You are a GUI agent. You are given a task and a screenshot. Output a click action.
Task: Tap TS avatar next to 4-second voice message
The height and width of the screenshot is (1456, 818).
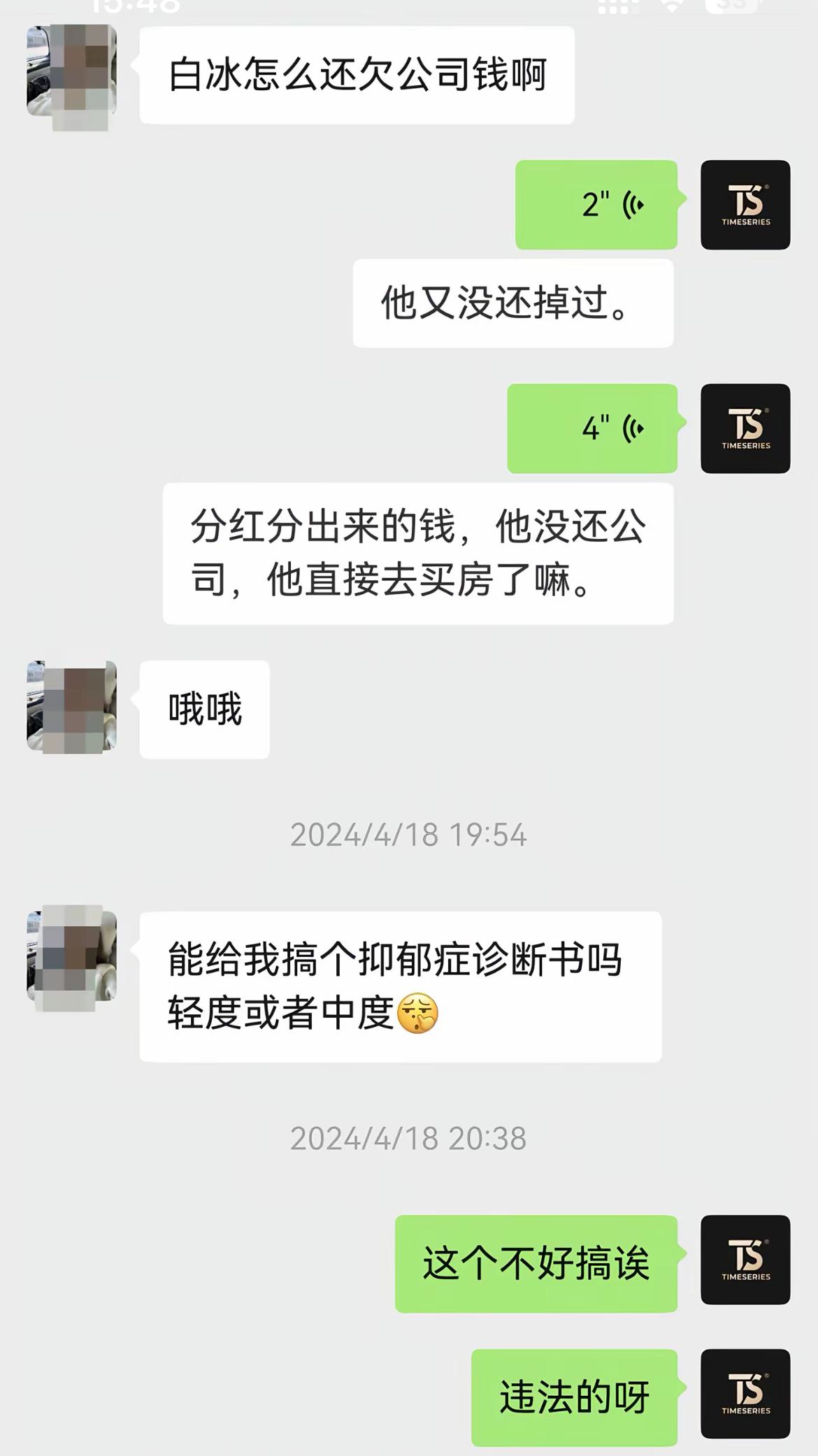click(745, 428)
